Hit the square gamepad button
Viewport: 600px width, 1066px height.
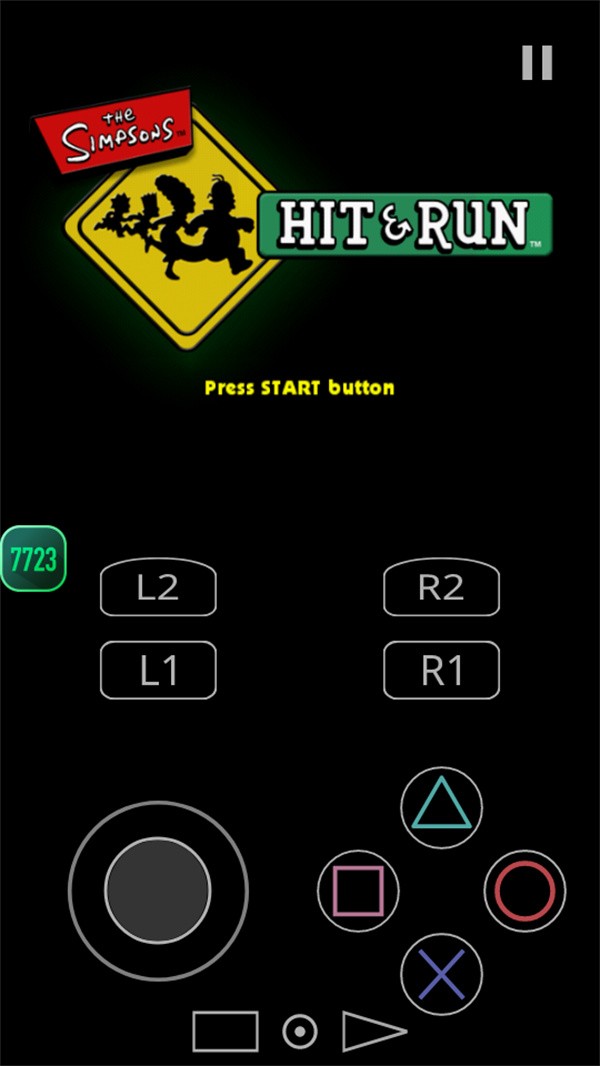(x=358, y=890)
